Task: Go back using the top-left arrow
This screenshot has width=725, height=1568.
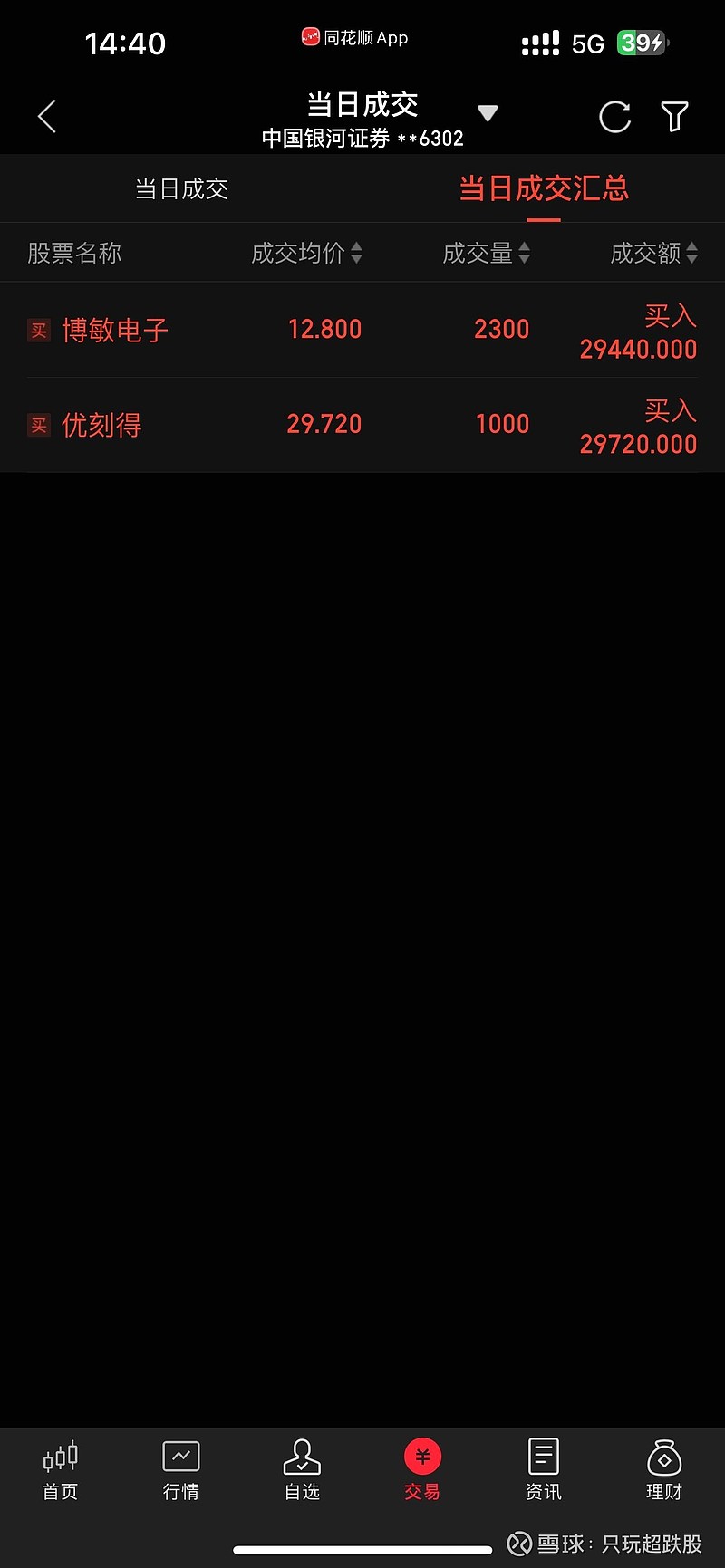Action: 47,117
